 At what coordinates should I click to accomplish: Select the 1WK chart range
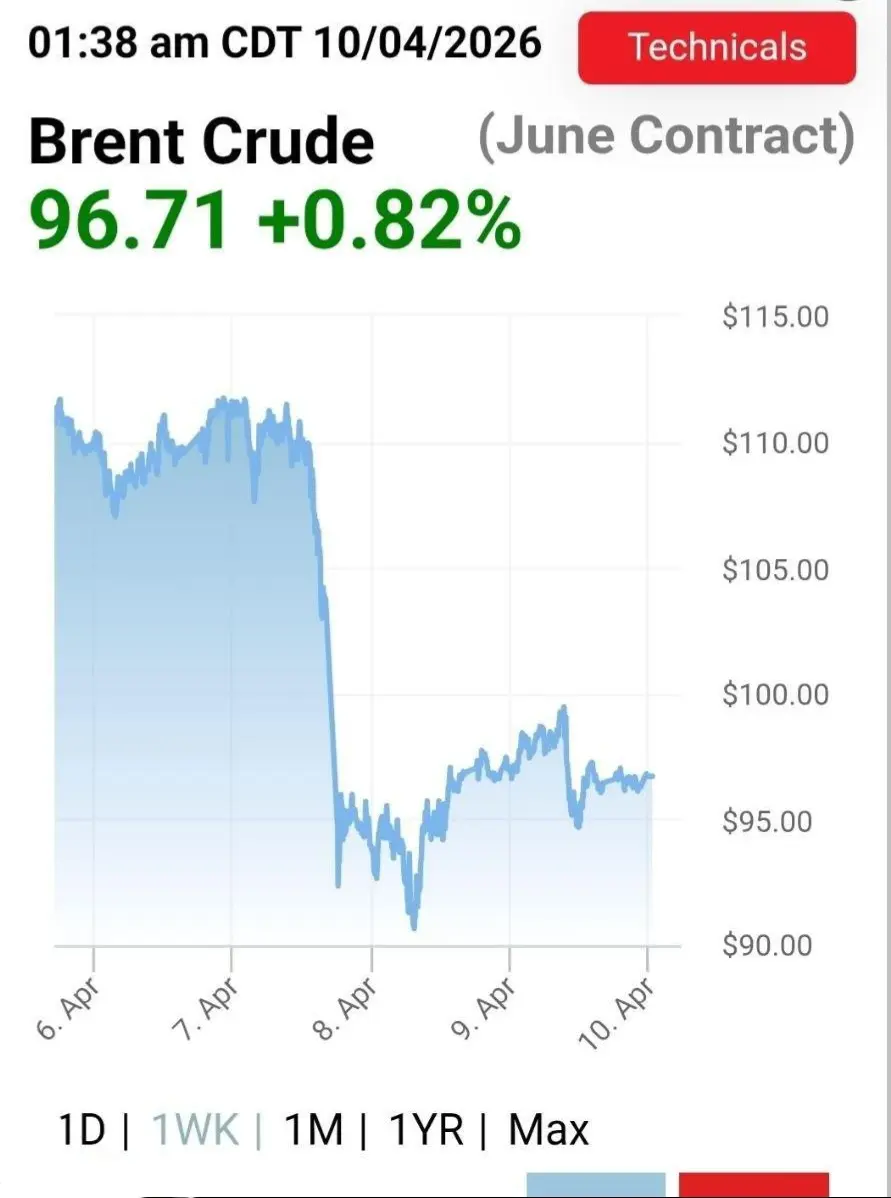click(x=195, y=1130)
